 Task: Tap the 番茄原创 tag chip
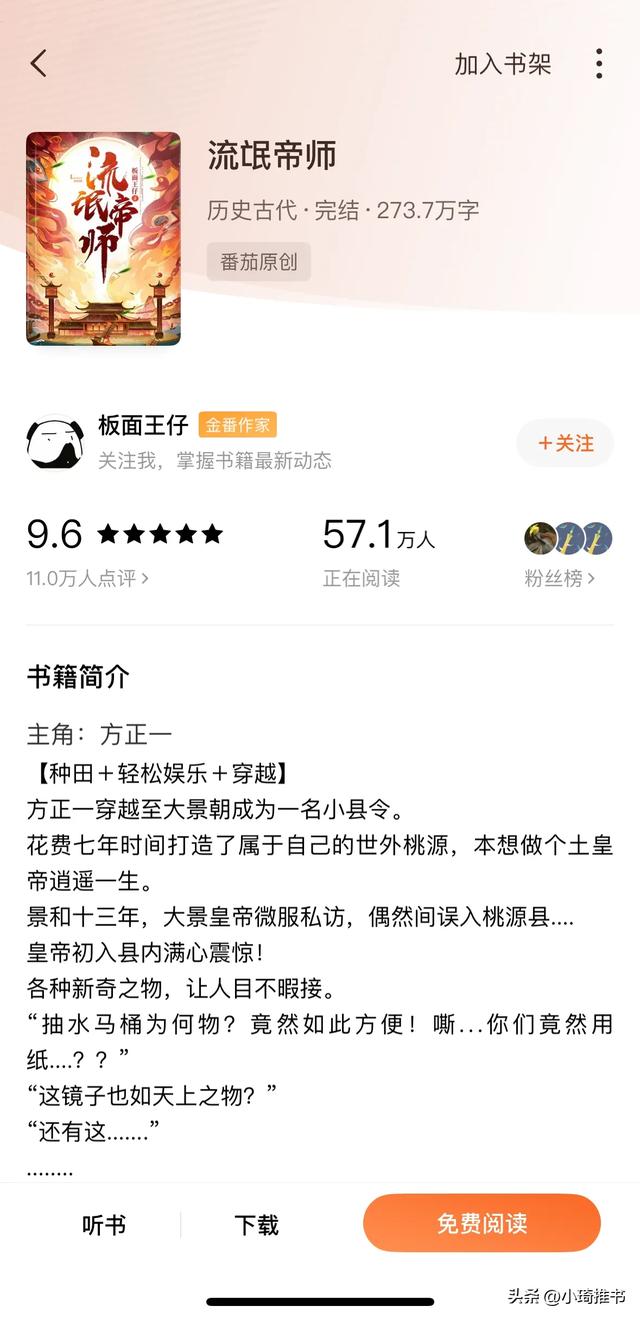(259, 263)
